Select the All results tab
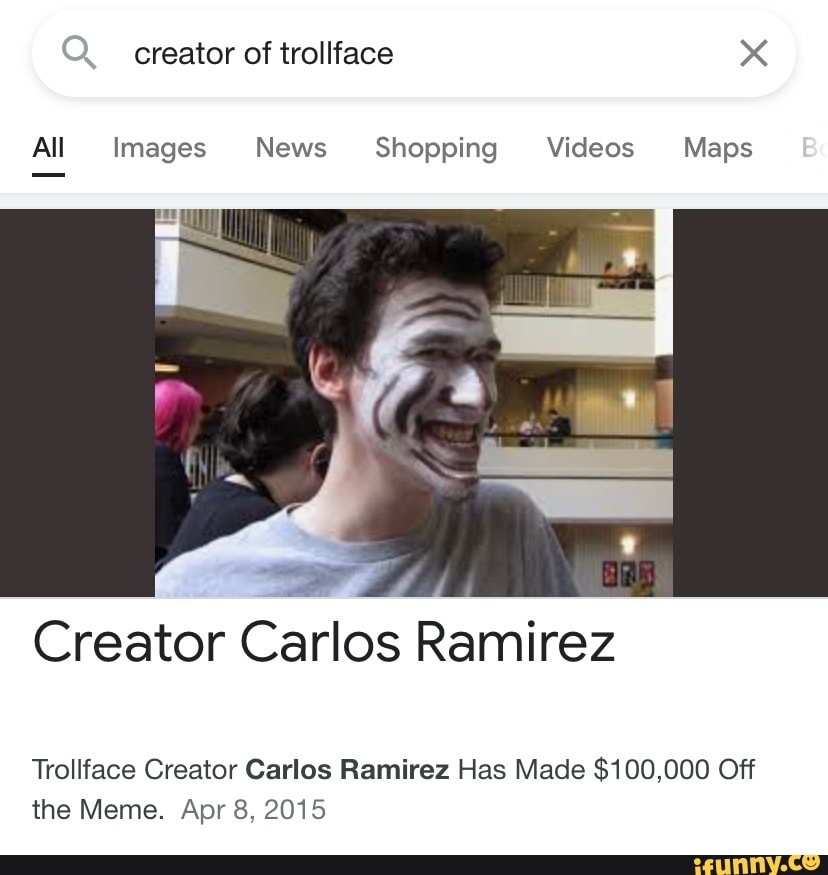Viewport: 828px width, 875px height. [49, 148]
